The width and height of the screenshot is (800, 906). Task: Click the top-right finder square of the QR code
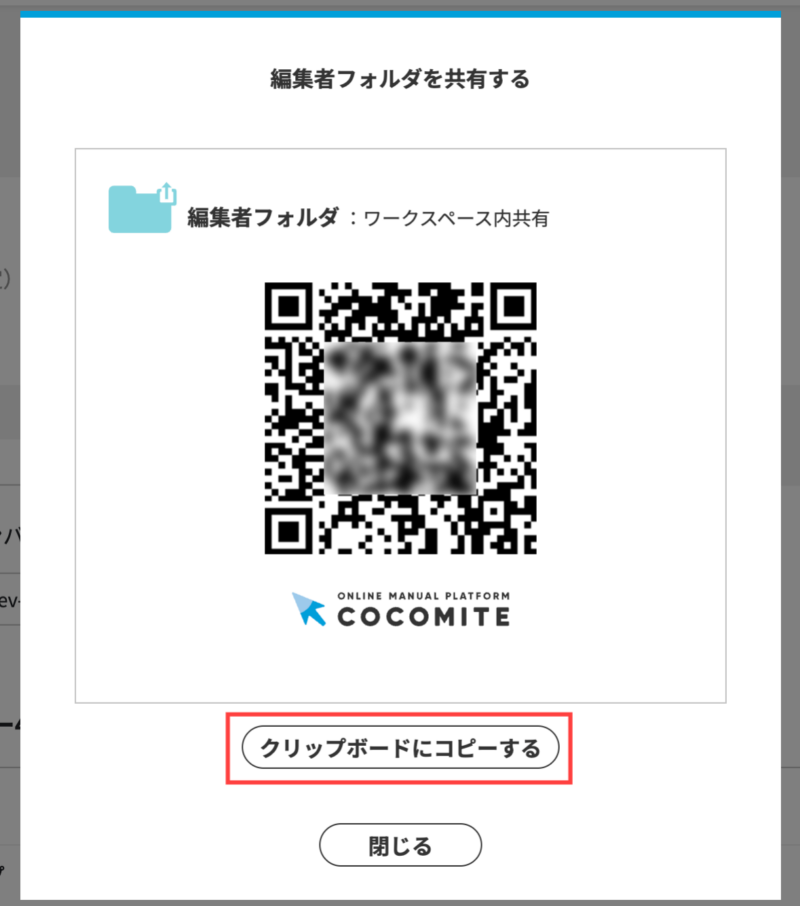[x=515, y=304]
